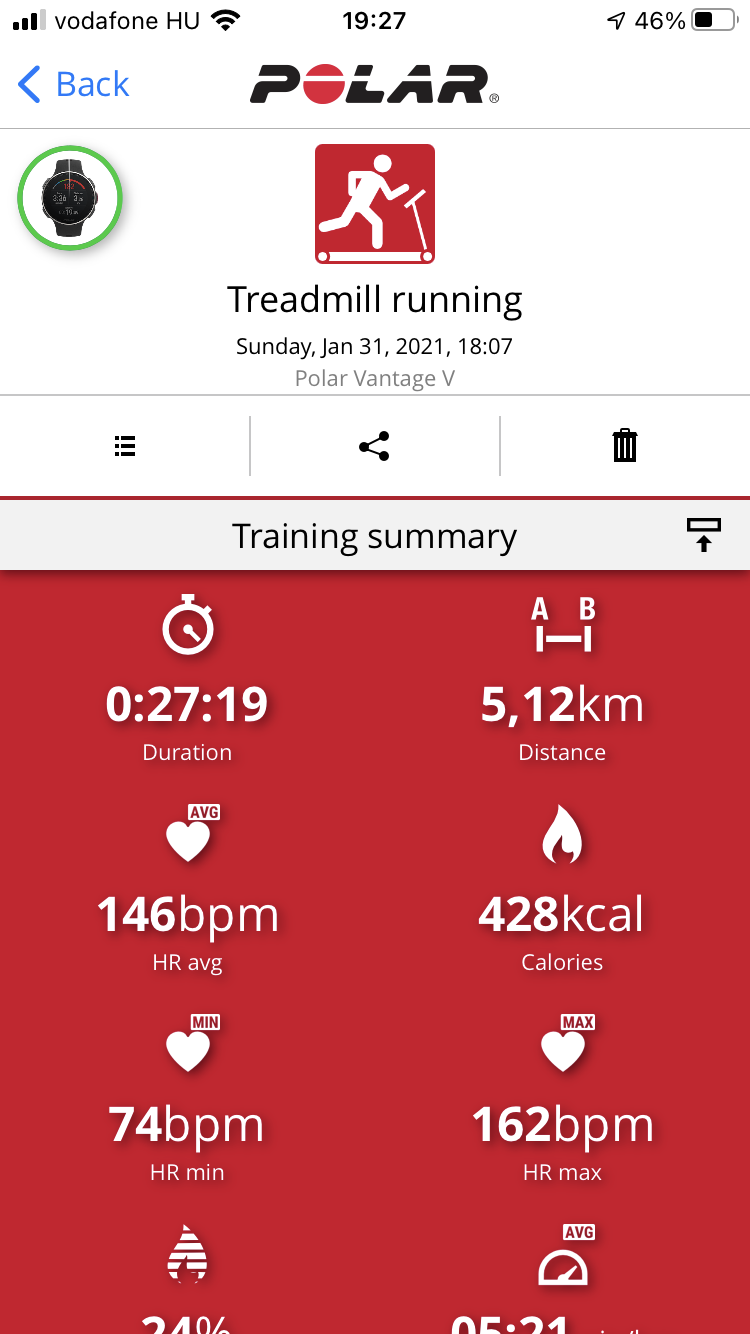Go back to the previous screen
750x1334 pixels.
tap(74, 85)
